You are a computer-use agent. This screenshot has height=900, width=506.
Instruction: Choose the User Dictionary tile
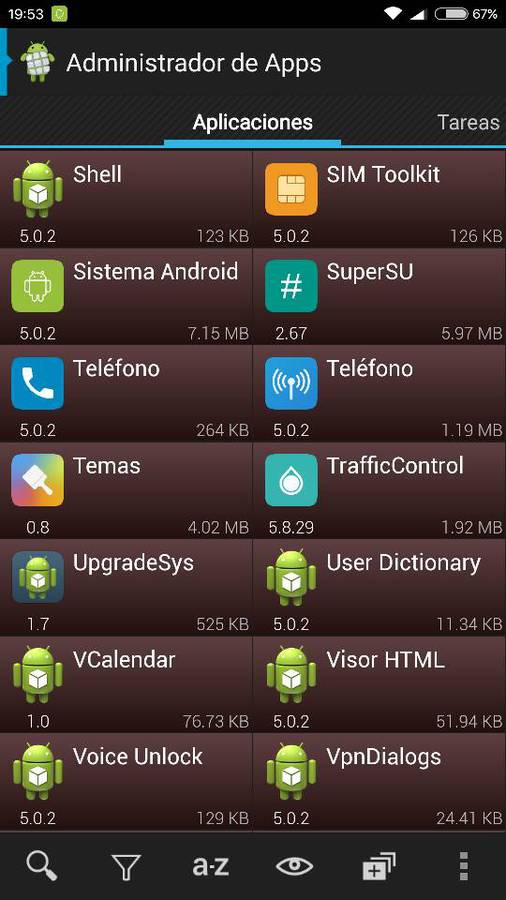point(380,587)
